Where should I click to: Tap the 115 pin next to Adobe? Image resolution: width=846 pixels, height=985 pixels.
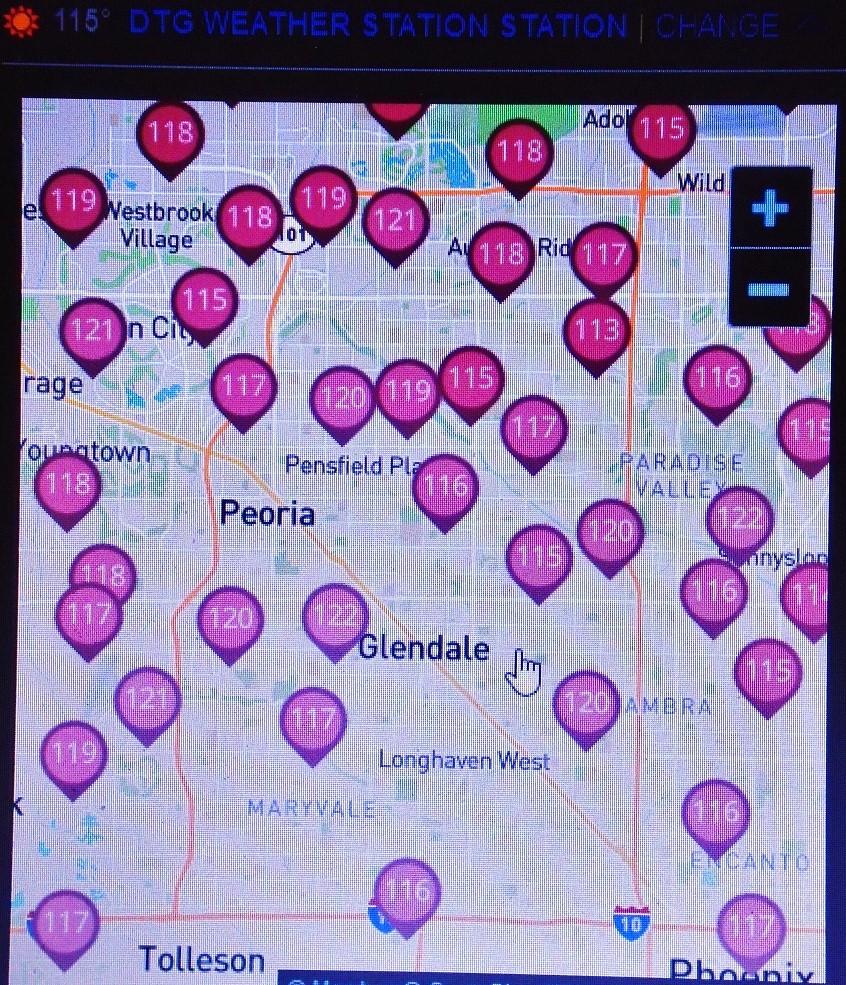pyautogui.click(x=661, y=128)
